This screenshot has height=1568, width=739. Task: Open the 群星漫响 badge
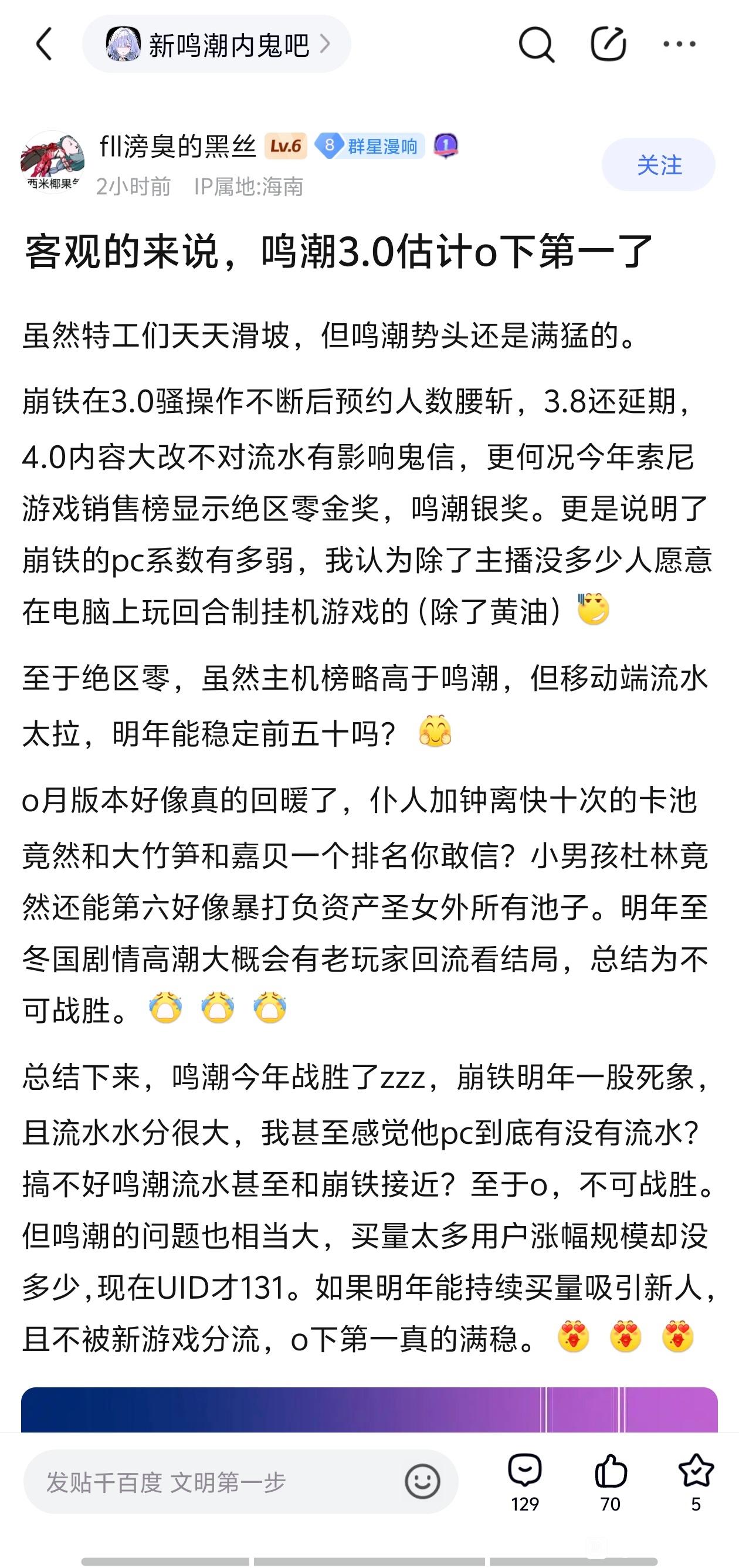pos(370,146)
